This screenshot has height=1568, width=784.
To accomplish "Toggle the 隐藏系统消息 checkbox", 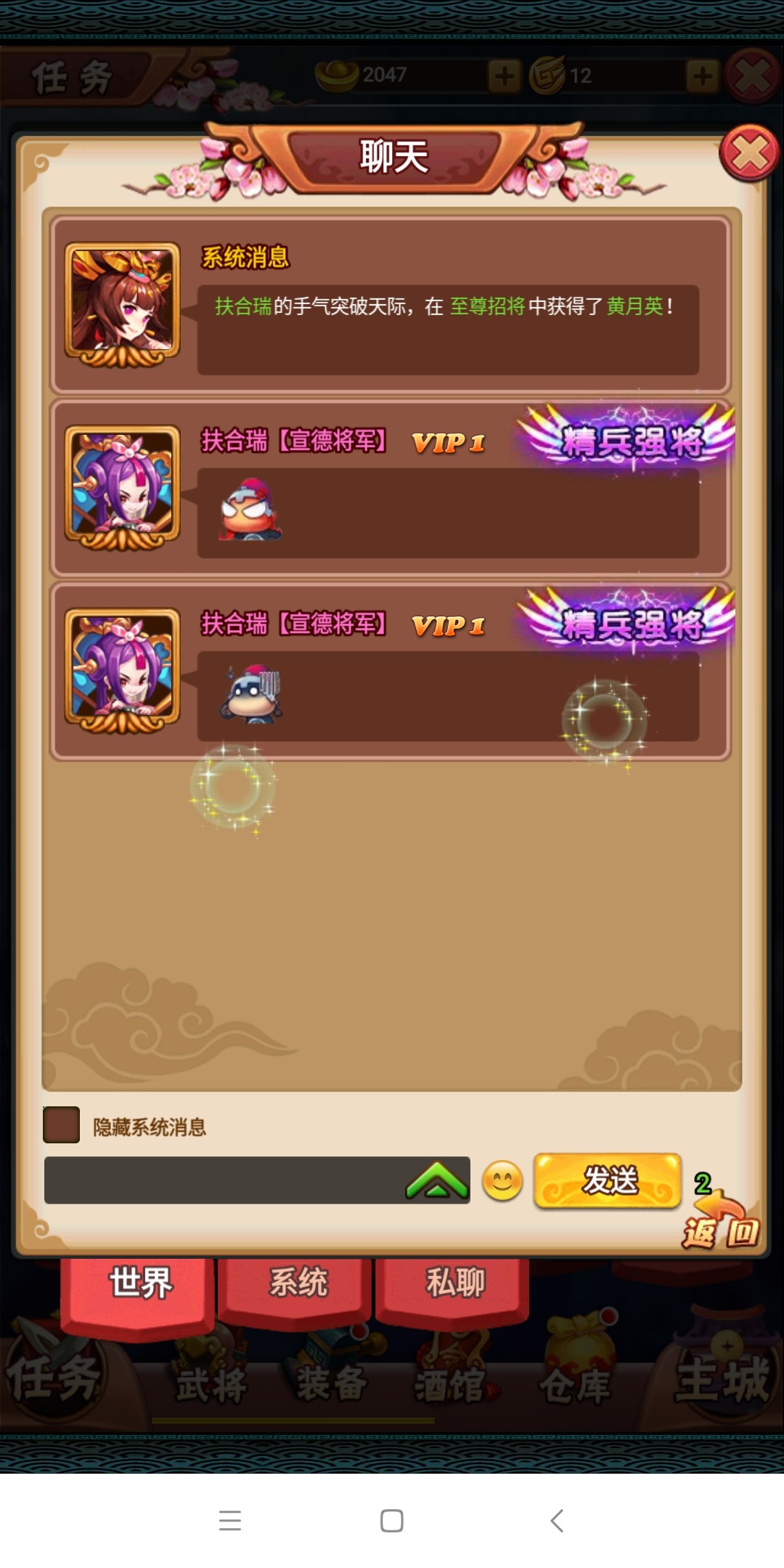I will pos(61,1125).
